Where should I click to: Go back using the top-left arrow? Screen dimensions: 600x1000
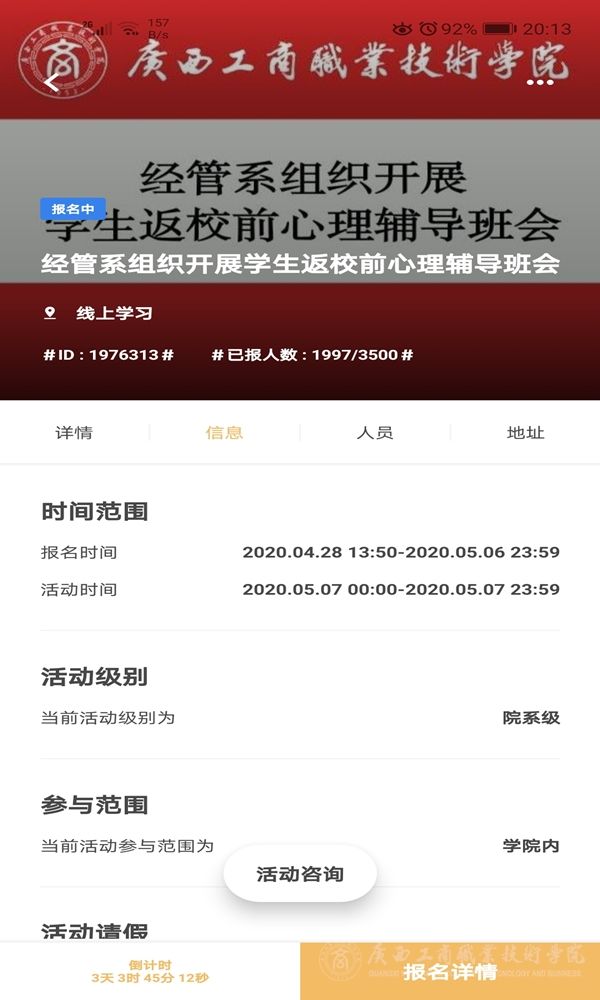pos(52,83)
